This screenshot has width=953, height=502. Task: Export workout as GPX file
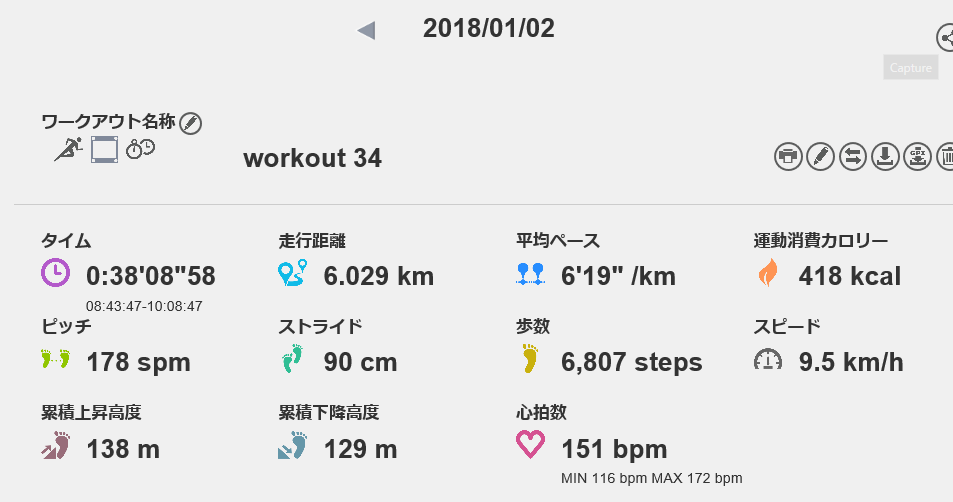tap(916, 156)
